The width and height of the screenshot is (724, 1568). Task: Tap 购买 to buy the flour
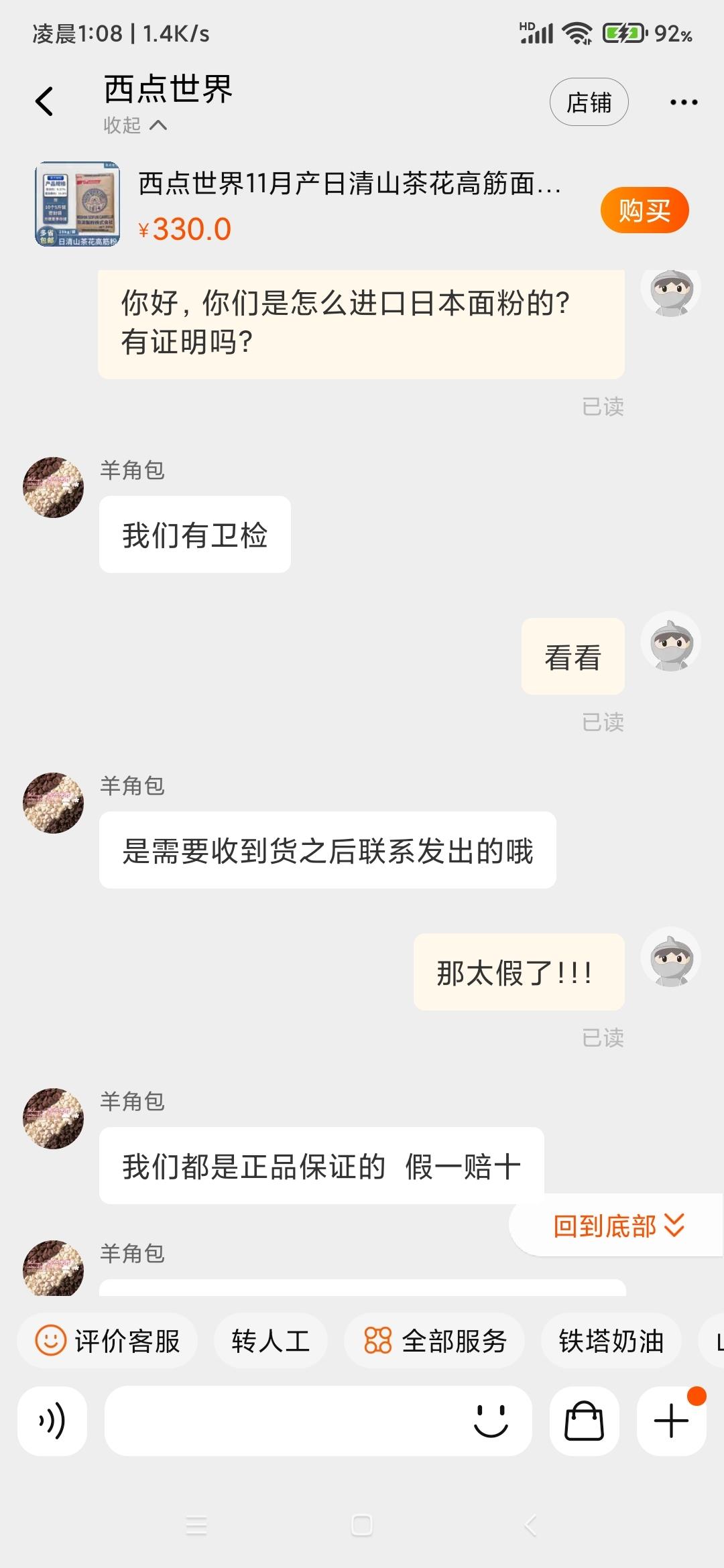[644, 210]
